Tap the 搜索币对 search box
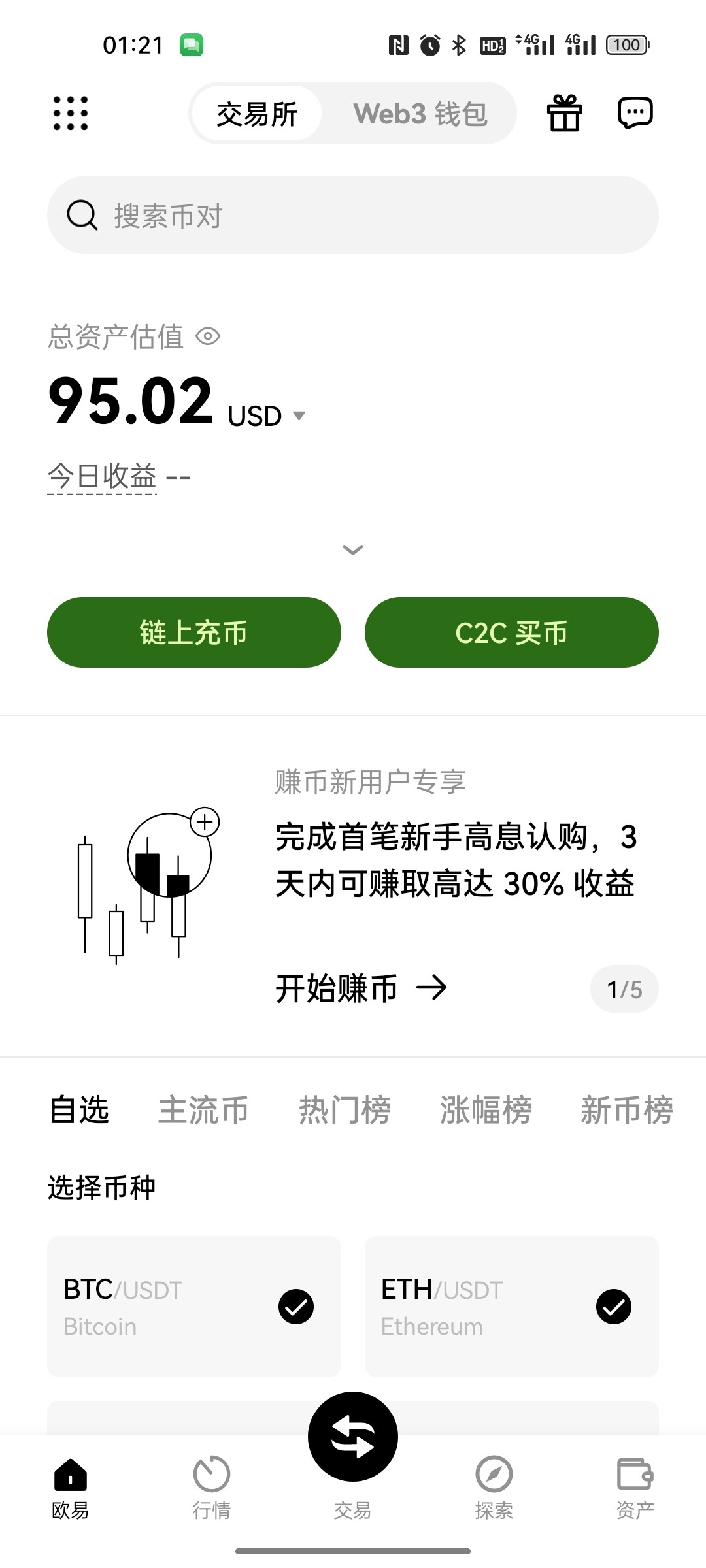 (x=353, y=215)
